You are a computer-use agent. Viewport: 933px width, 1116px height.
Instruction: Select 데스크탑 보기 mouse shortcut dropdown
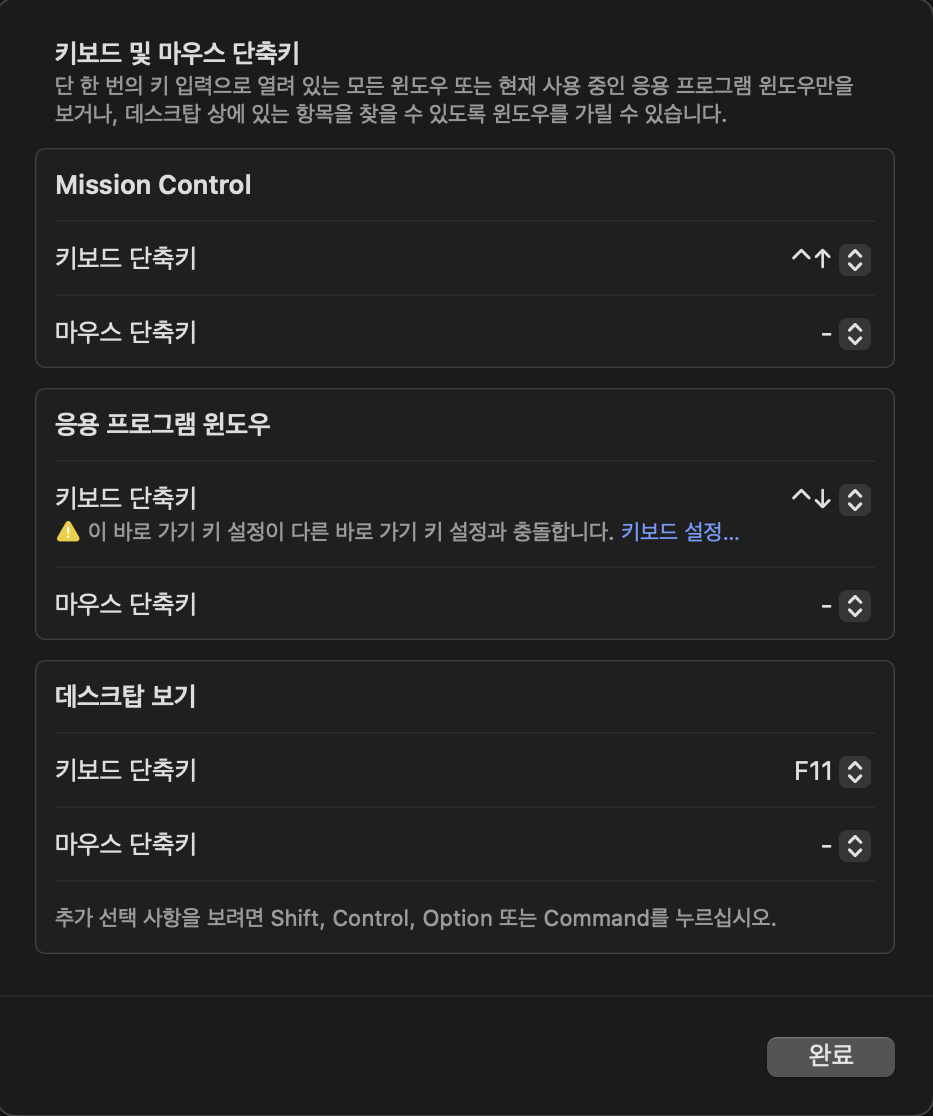click(x=854, y=846)
